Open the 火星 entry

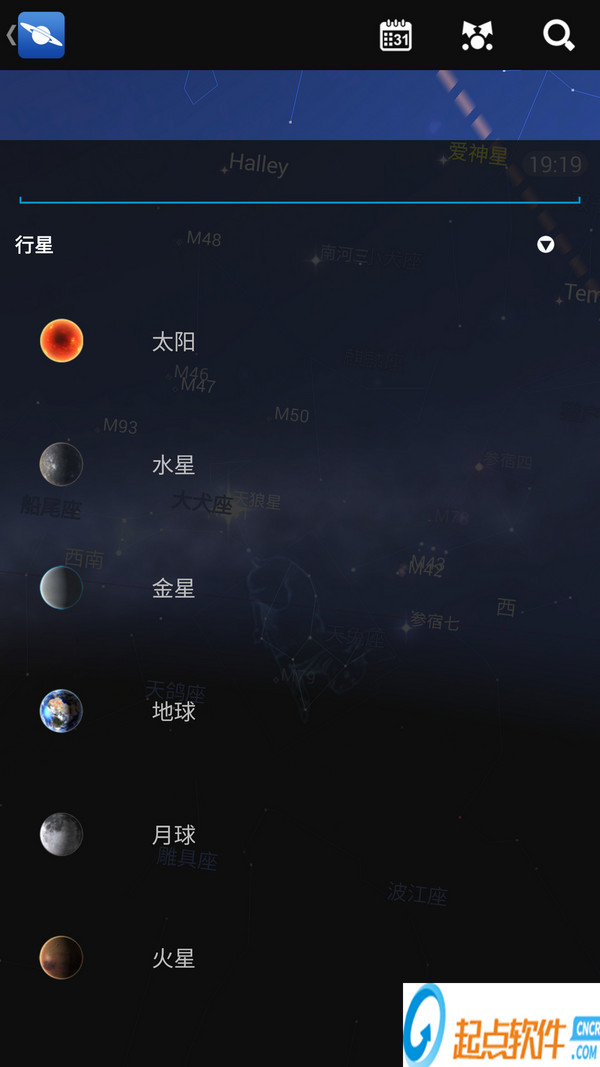click(x=300, y=957)
